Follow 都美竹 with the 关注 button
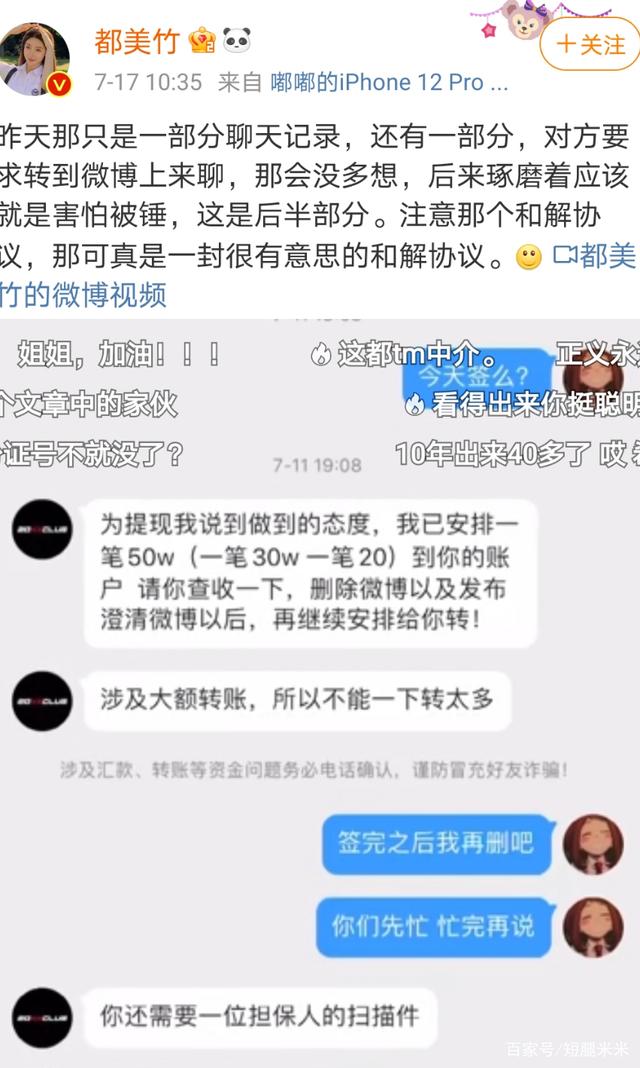640x1068 pixels. [588, 44]
